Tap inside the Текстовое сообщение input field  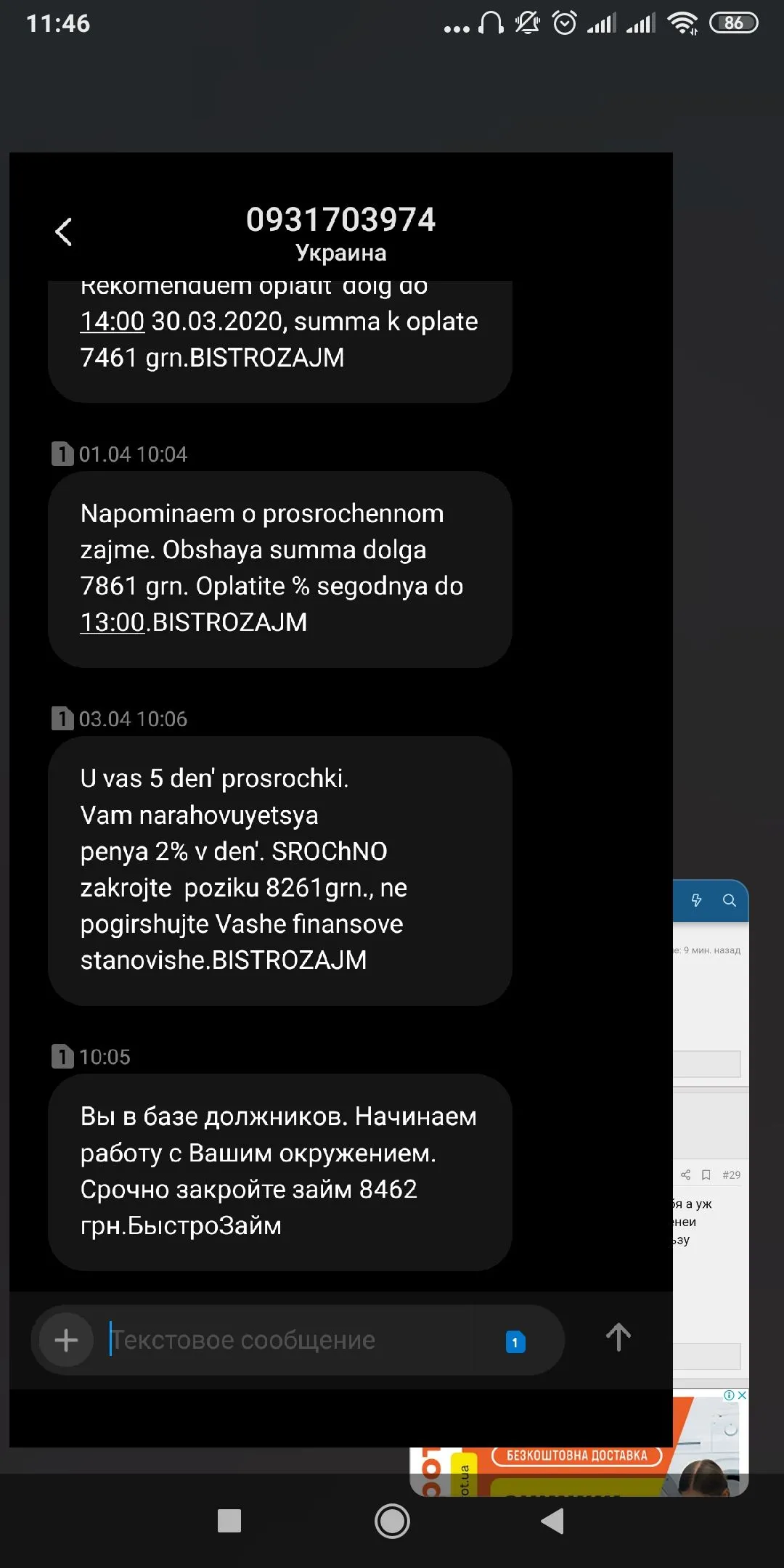[290, 1339]
